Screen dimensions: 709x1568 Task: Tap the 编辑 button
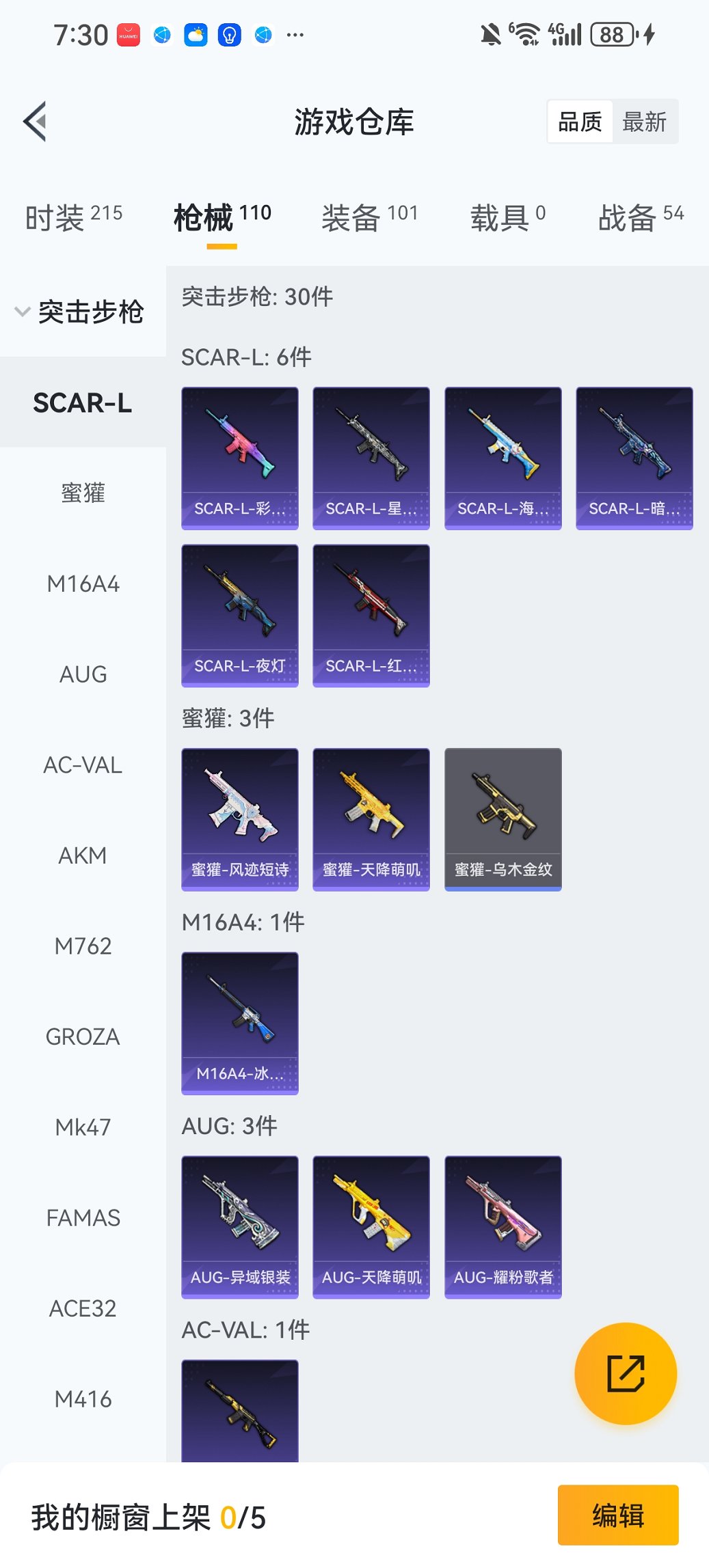(618, 1515)
